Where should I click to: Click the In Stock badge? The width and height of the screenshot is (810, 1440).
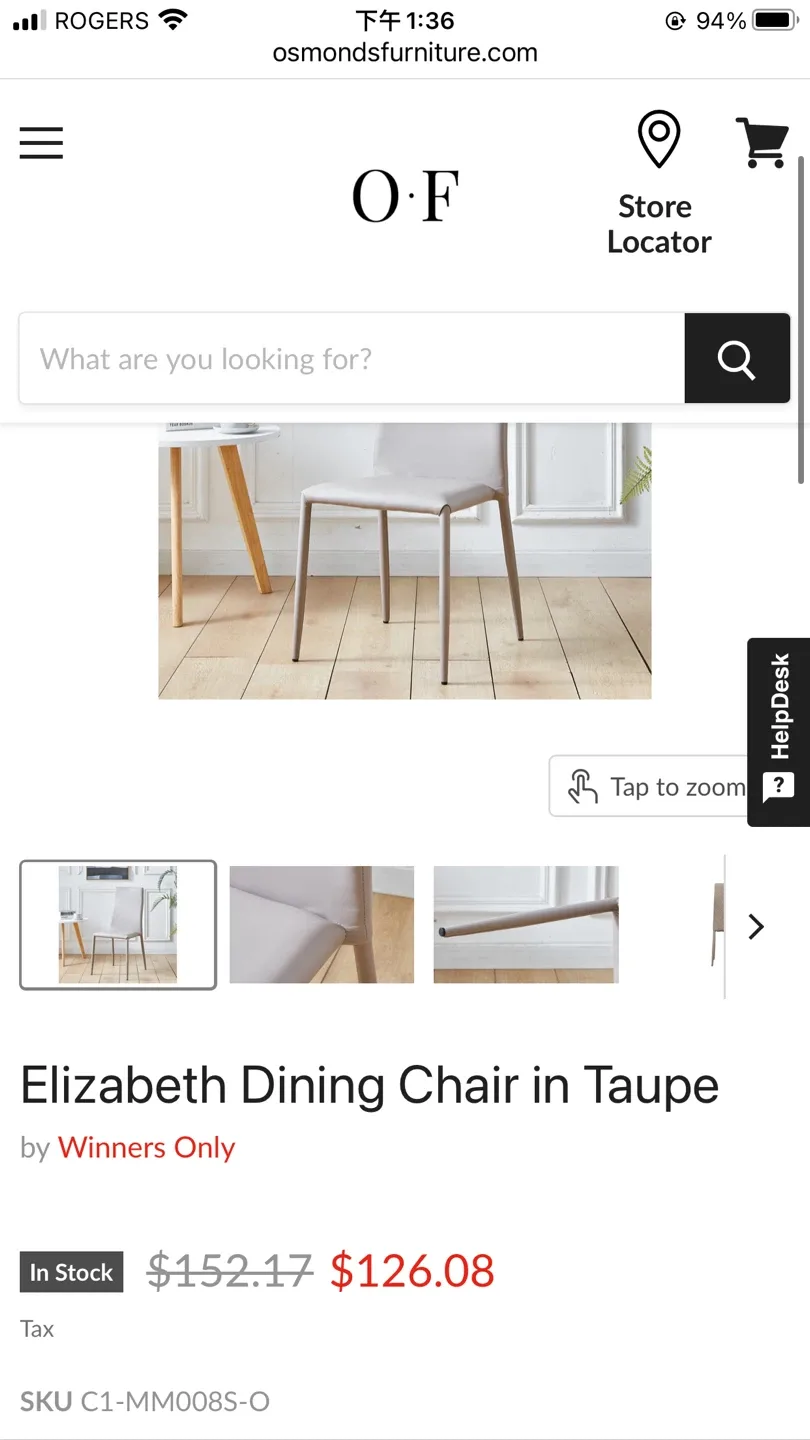click(71, 1271)
